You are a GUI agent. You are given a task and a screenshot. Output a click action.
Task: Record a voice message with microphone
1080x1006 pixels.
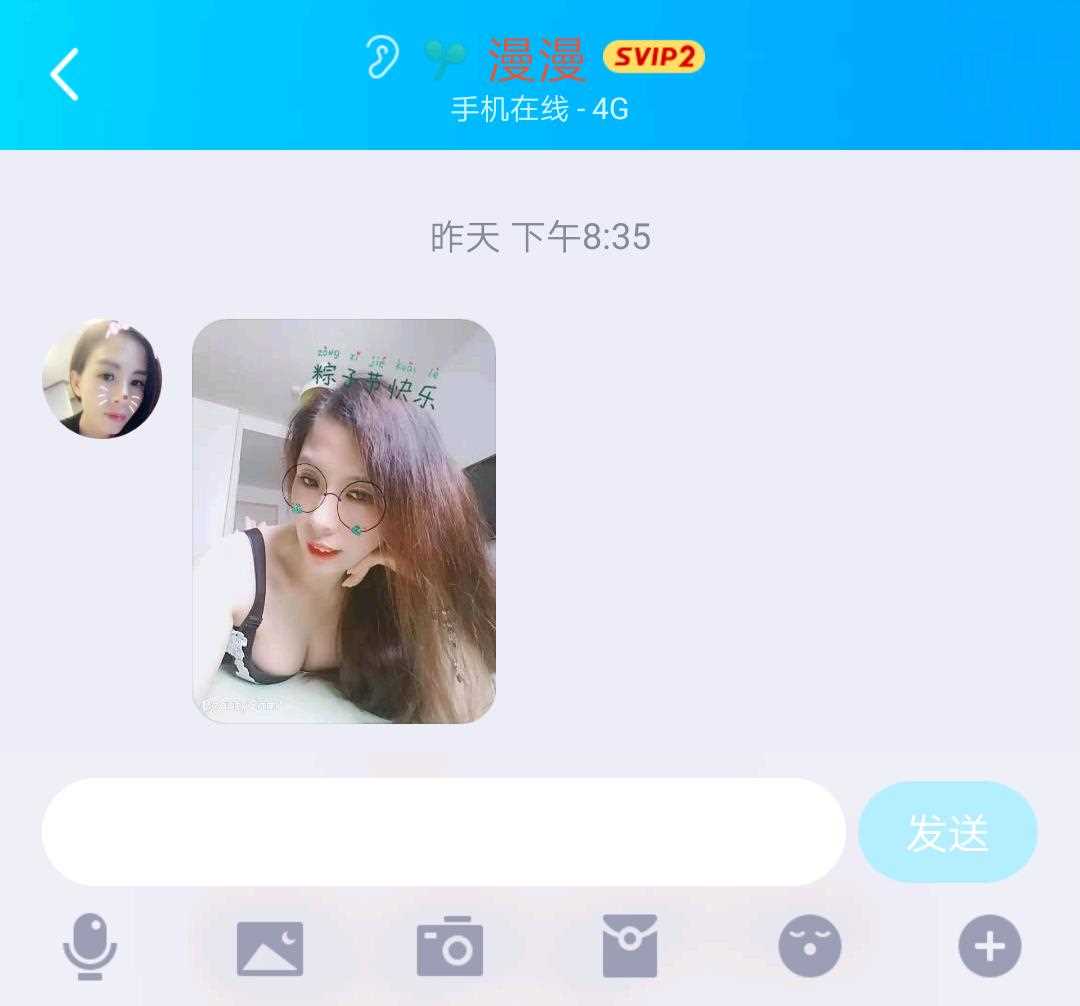pyautogui.click(x=90, y=946)
